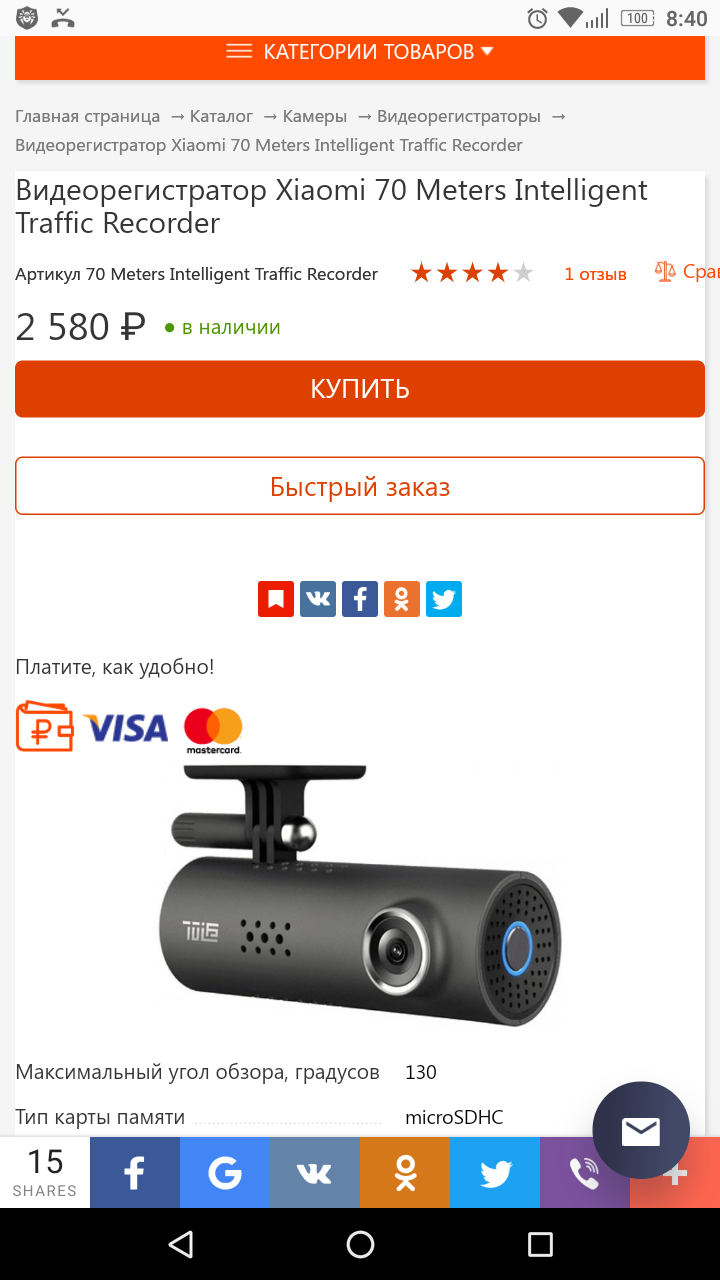Screen dimensions: 720x1280
Task: Share via the small Odnoklassniki icon
Action: pyautogui.click(x=402, y=599)
